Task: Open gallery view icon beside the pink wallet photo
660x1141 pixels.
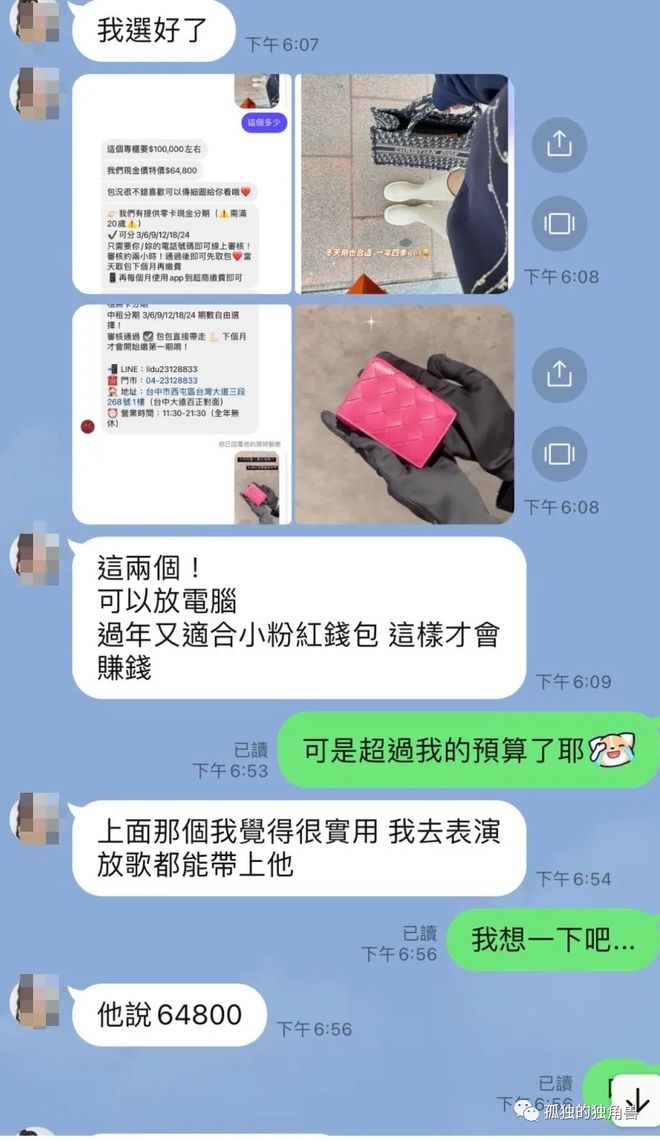Action: 559,453
